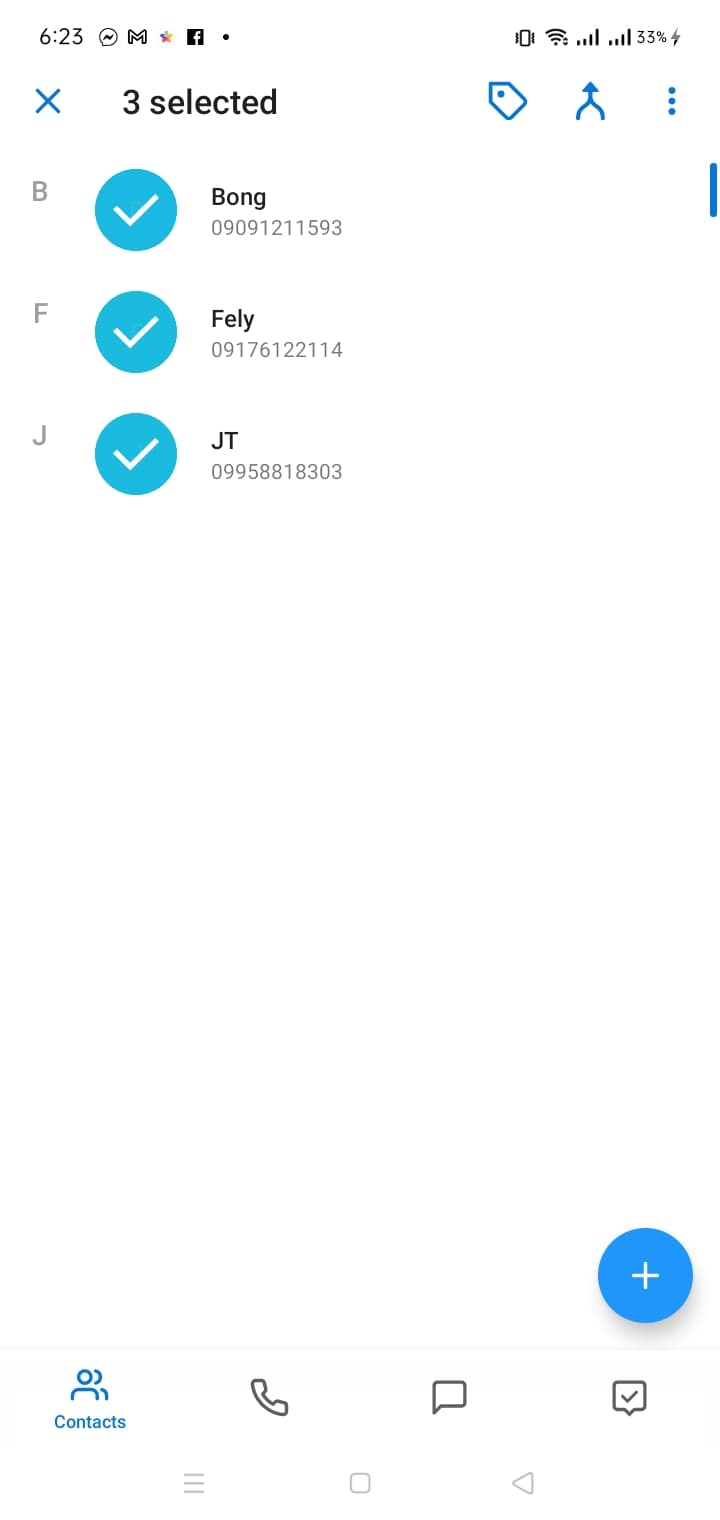The image size is (720, 1520).
Task: Go back using the system back button
Action: (522, 1483)
